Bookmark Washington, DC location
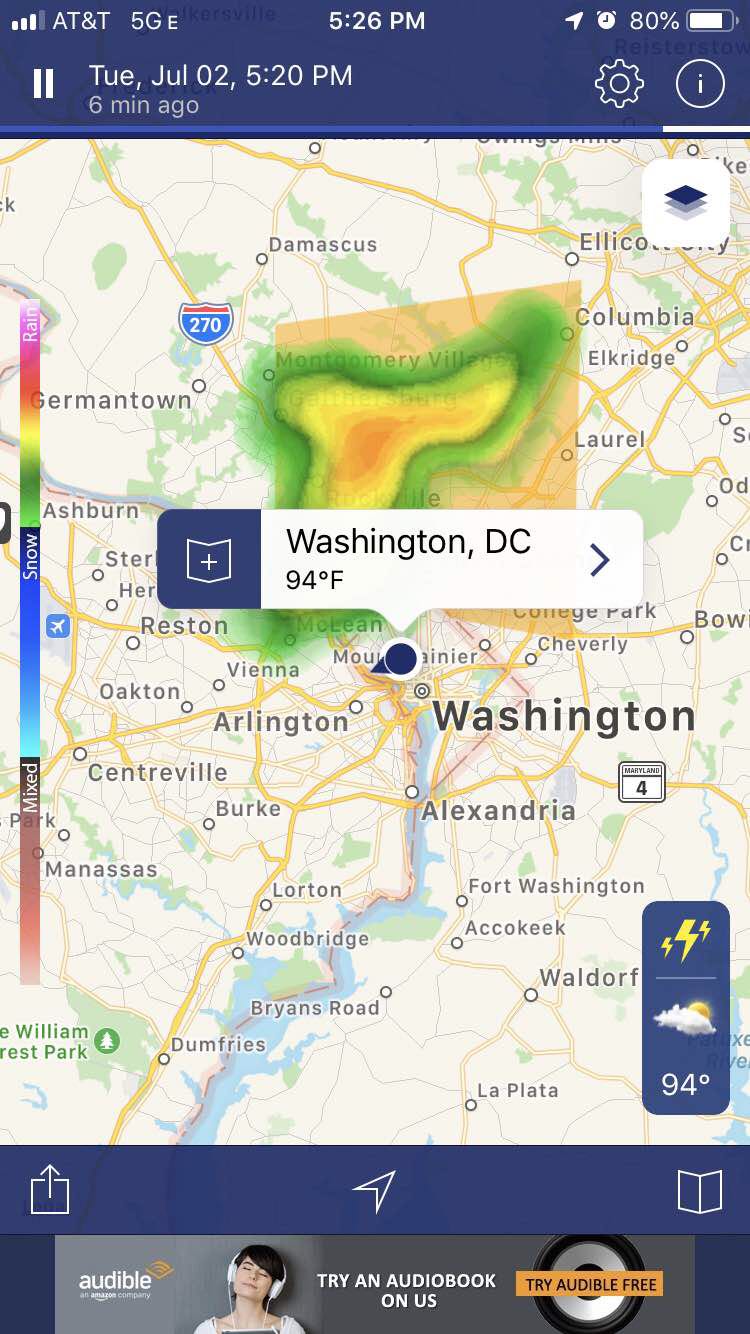 pos(209,559)
